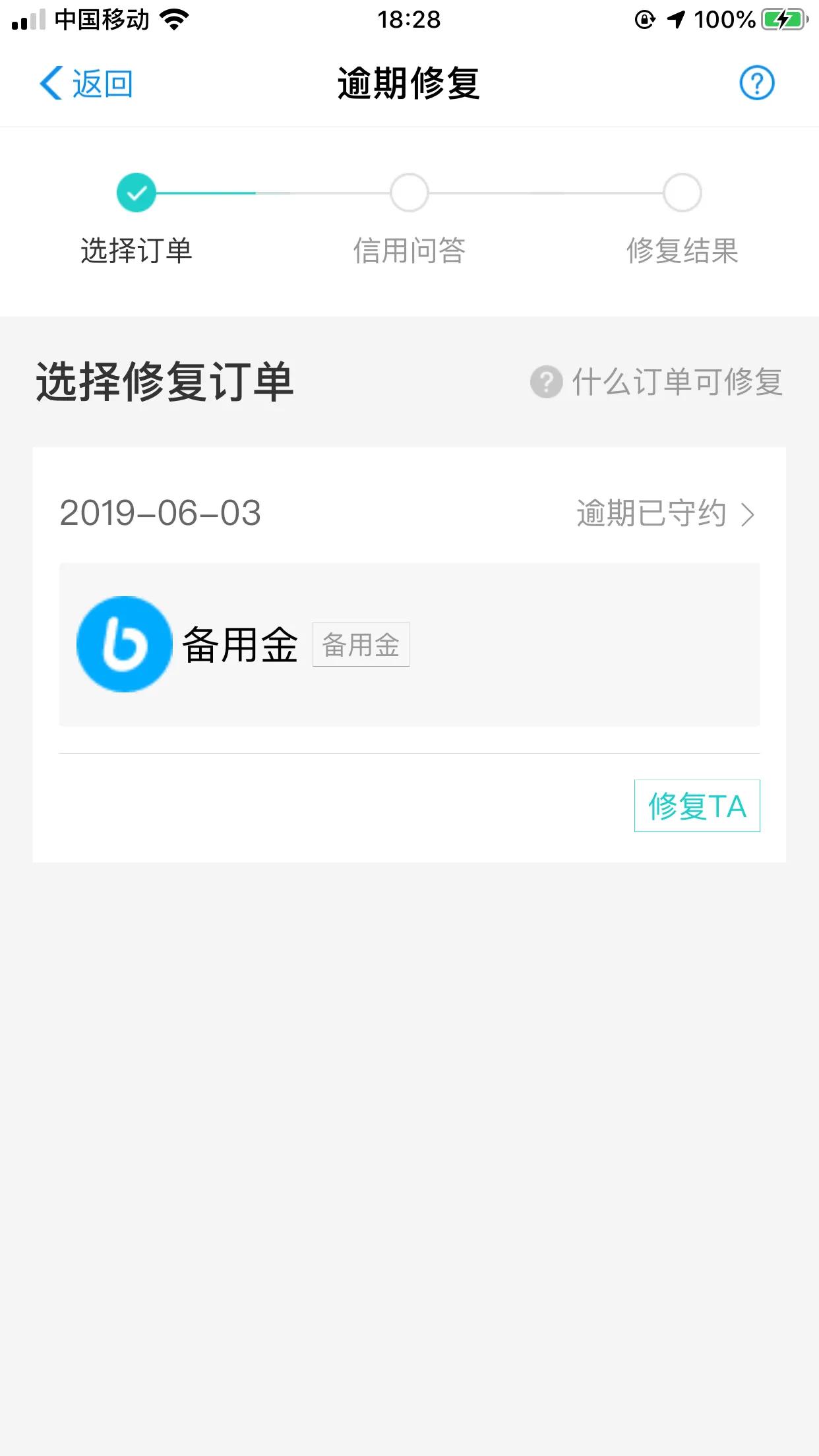The width and height of the screenshot is (819, 1456).
Task: Click the back arrow icon before 返回
Action: (x=51, y=83)
